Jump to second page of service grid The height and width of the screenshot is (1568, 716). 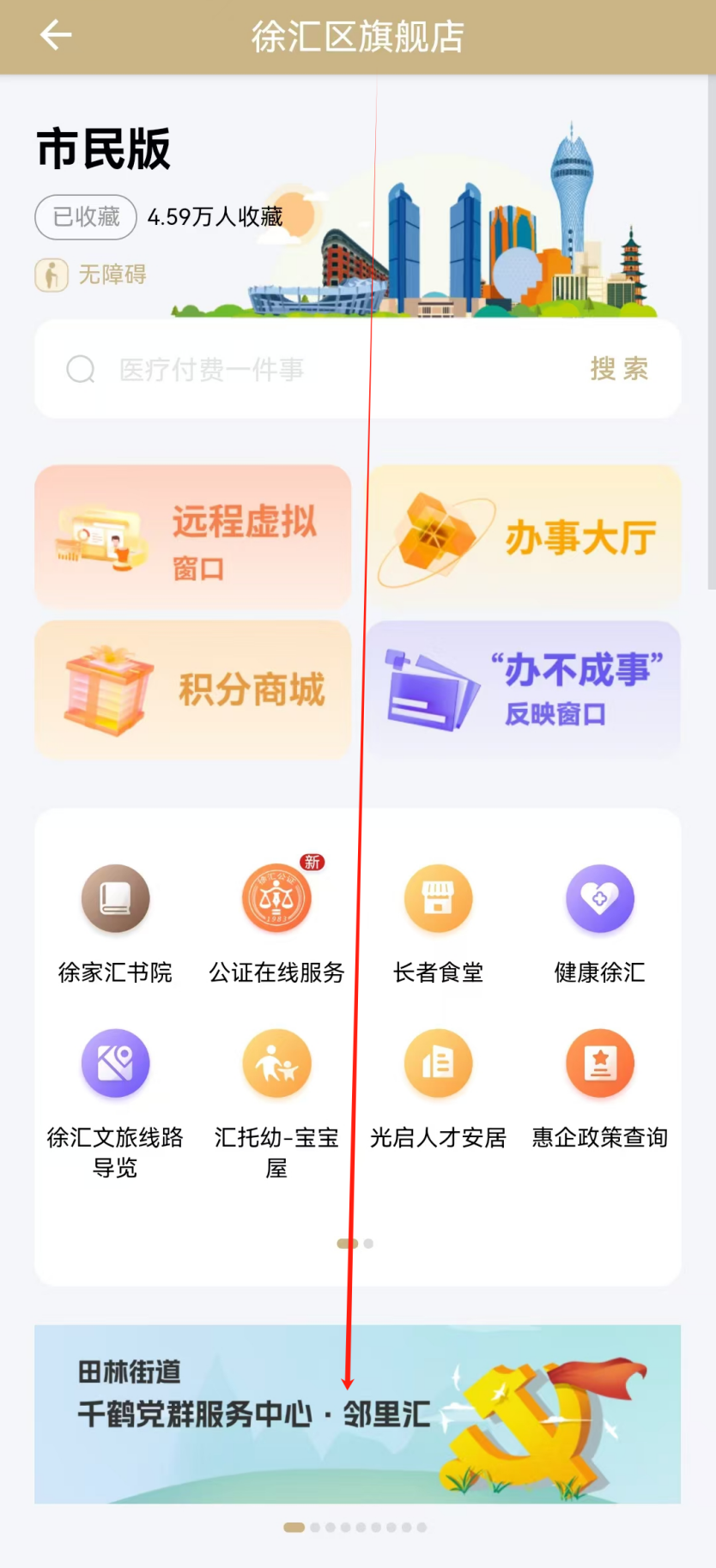pyautogui.click(x=368, y=1244)
